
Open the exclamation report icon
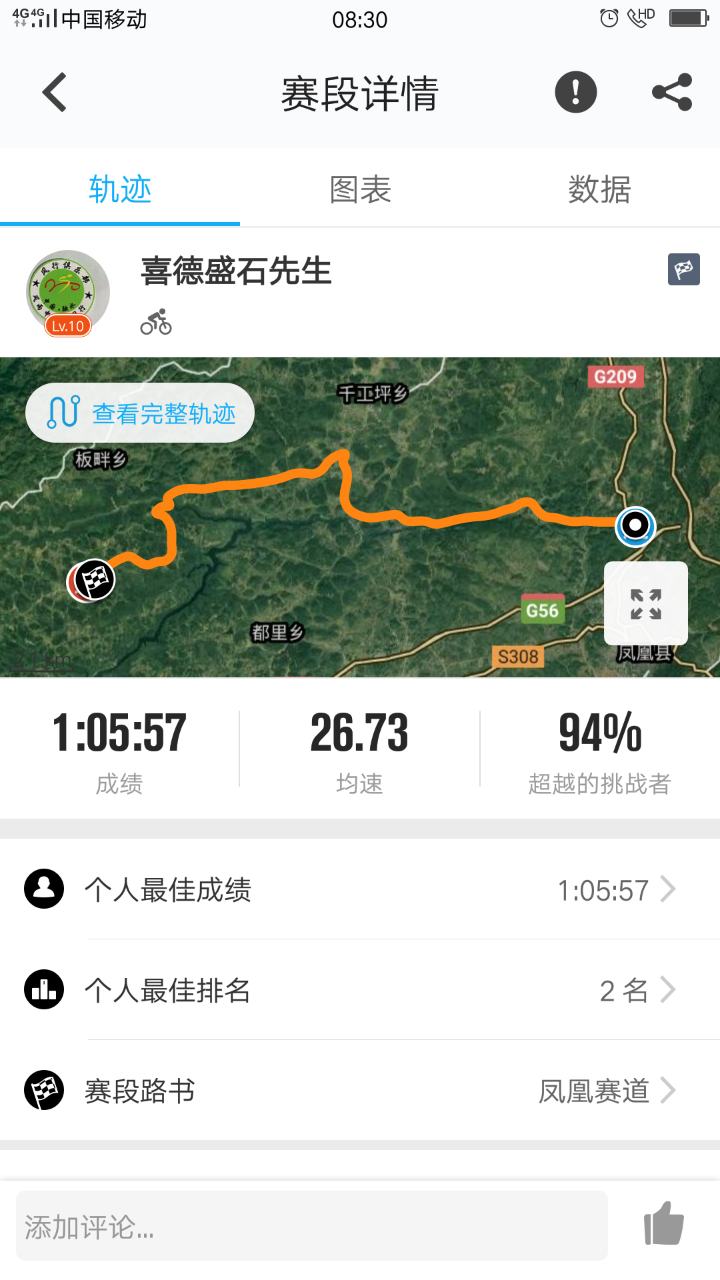(576, 93)
